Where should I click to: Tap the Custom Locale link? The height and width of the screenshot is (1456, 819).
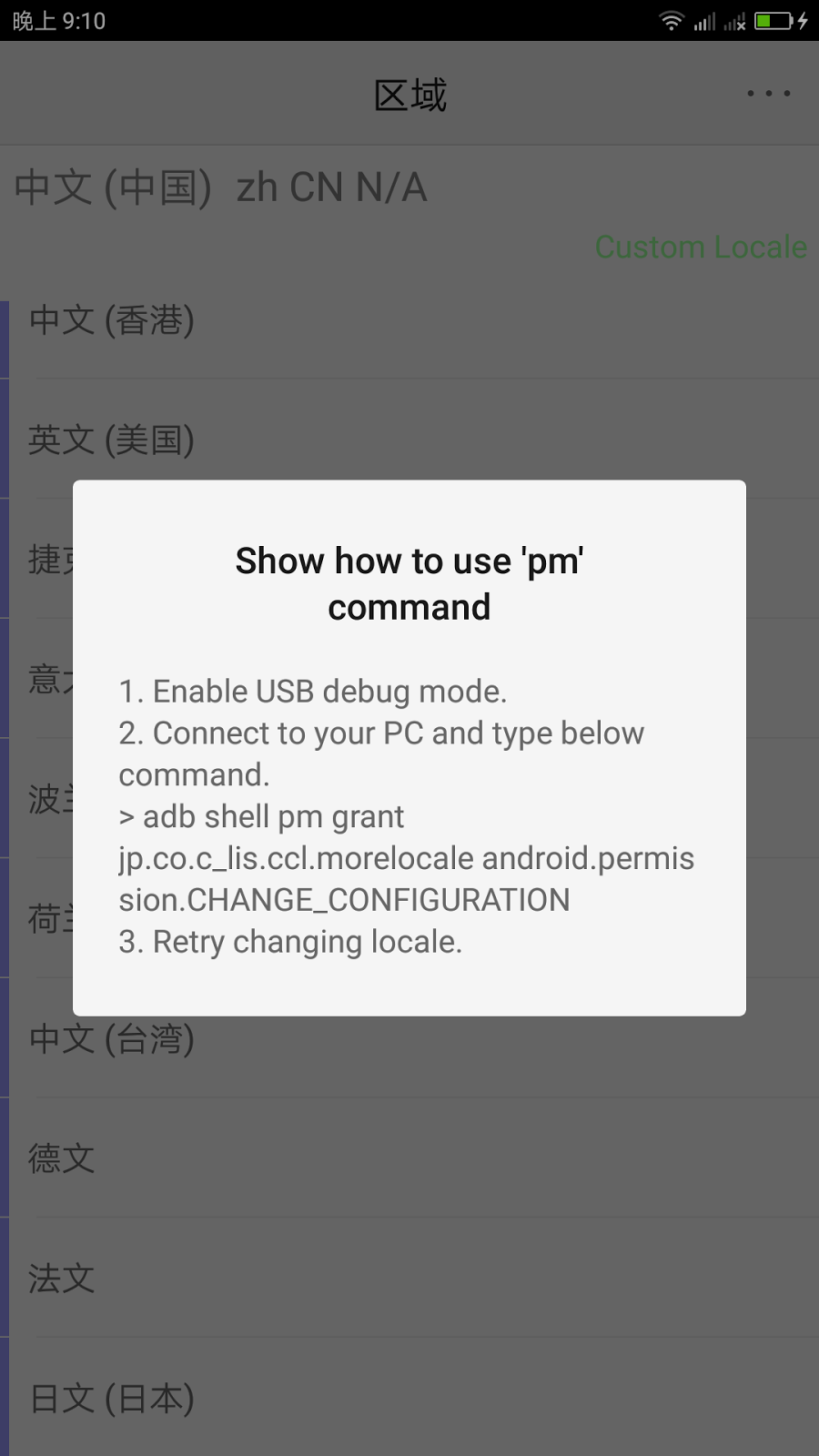point(701,247)
